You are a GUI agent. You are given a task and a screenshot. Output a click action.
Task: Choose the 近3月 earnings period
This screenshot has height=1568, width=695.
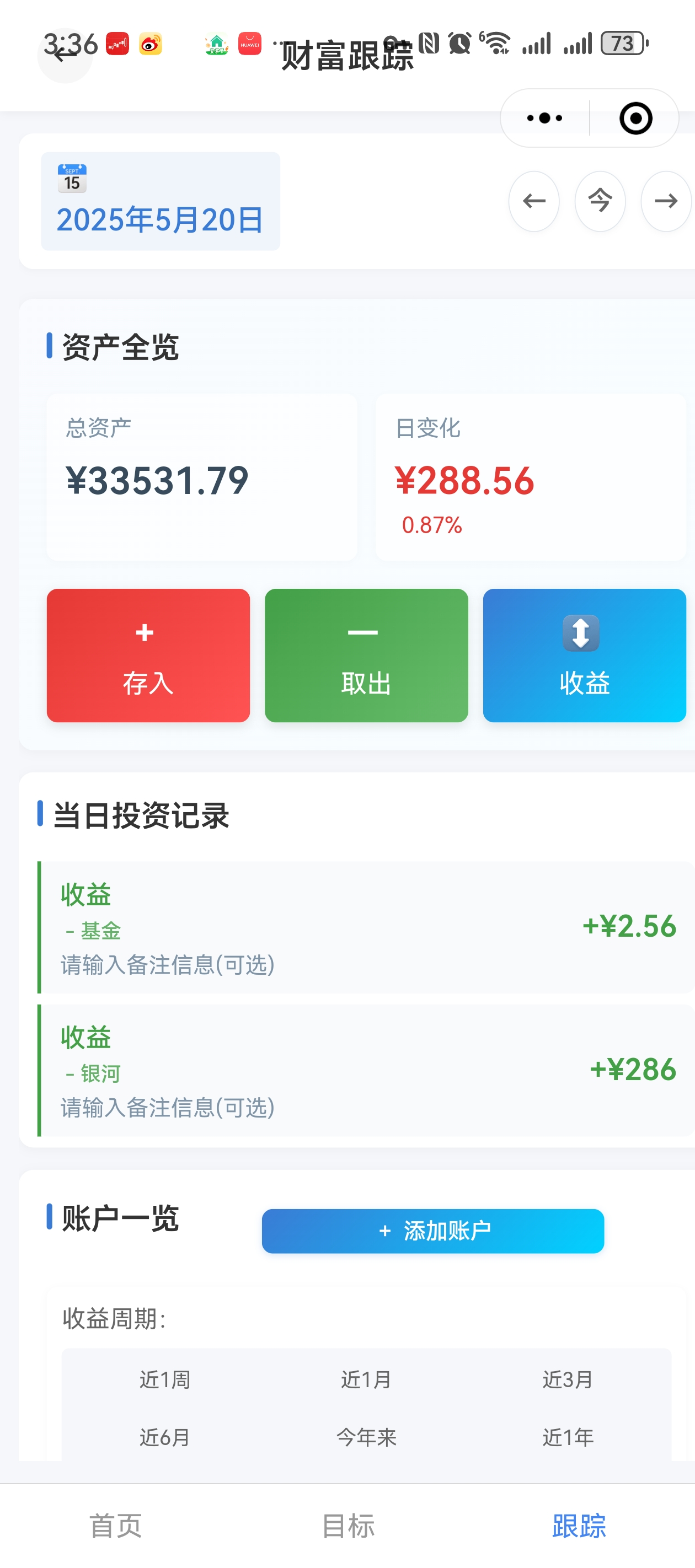pyautogui.click(x=568, y=1379)
